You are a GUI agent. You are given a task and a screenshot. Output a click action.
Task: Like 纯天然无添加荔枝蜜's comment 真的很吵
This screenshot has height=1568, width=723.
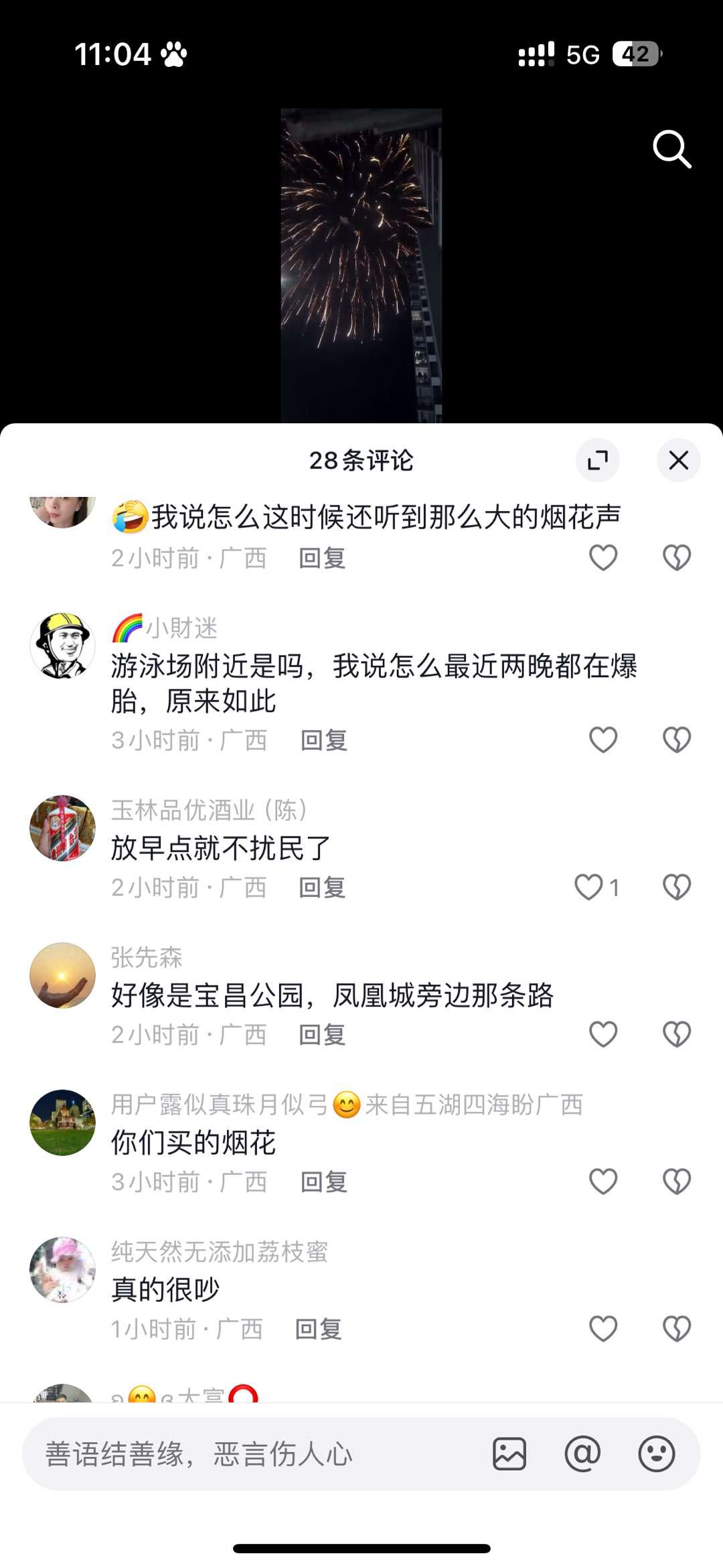[x=602, y=1329]
